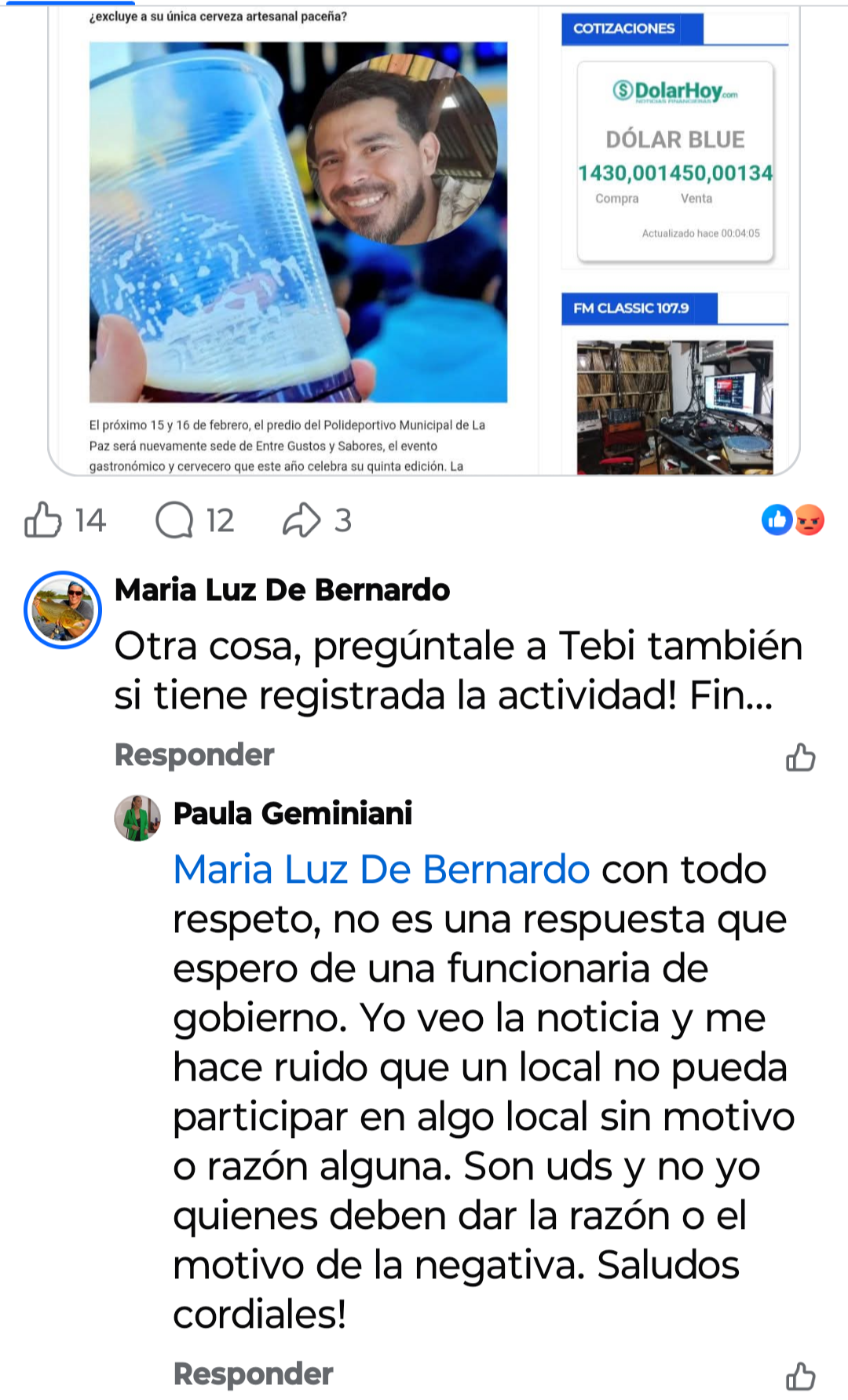The image size is (848, 1400).
Task: Like Maria Luz De Bernardo's comment
Action: coord(800,758)
